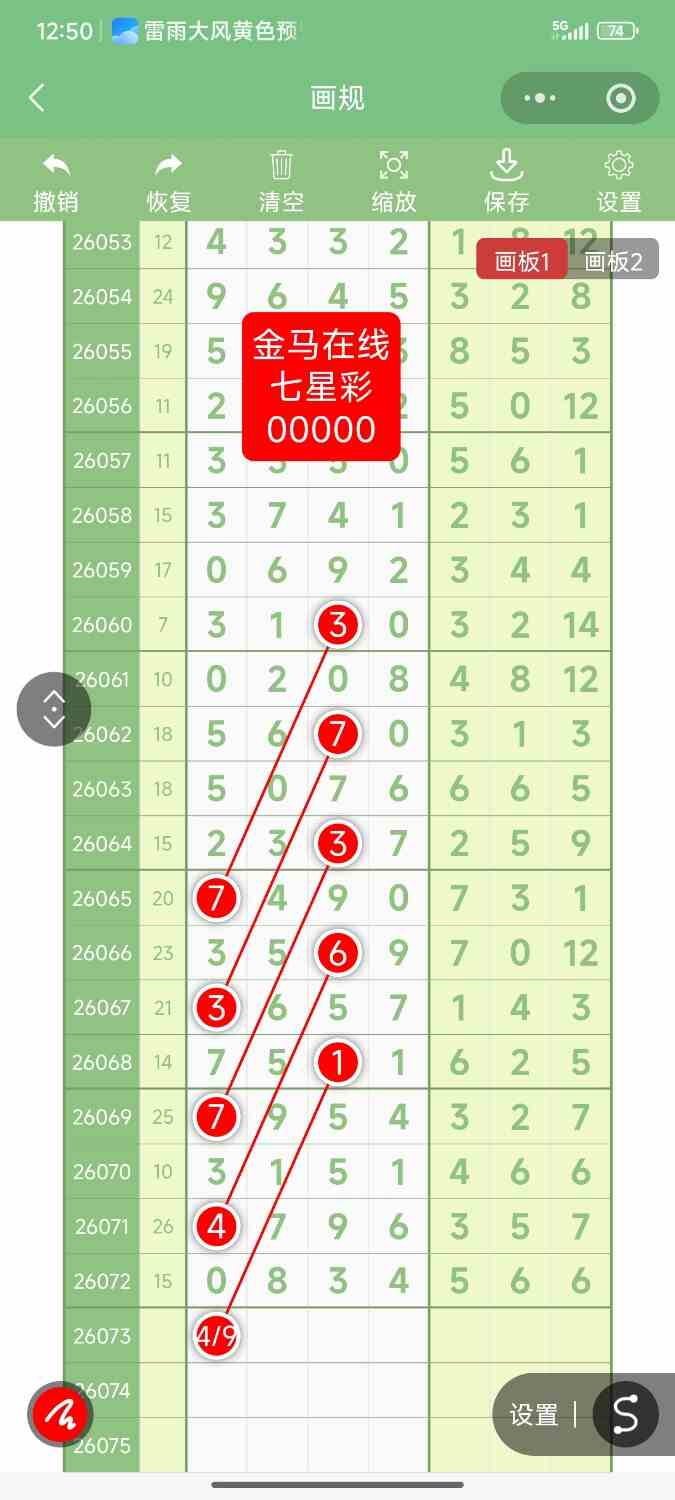The height and width of the screenshot is (1500, 675).
Task: Tap the S curve line tool button
Action: pyautogui.click(x=625, y=1414)
